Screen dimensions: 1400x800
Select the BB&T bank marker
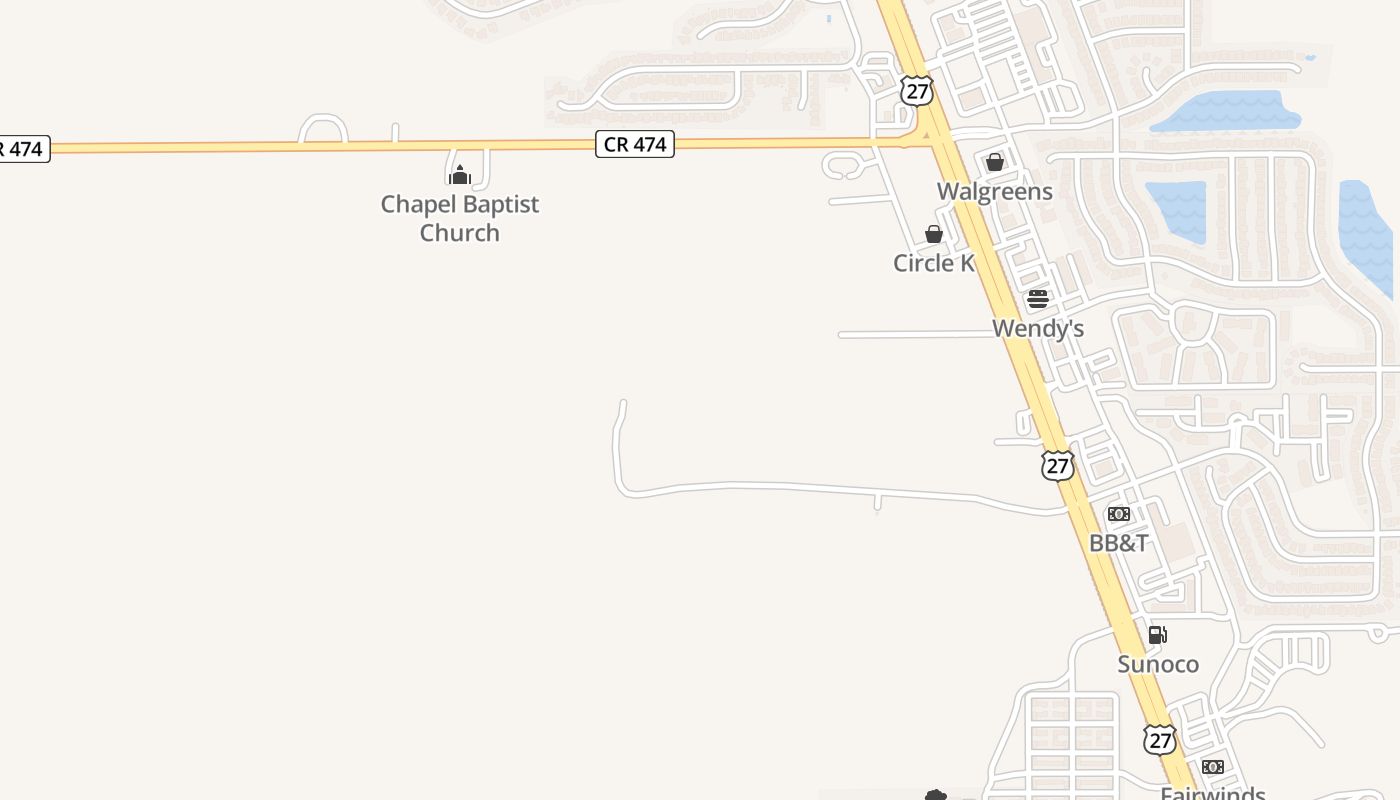pyautogui.click(x=1119, y=514)
